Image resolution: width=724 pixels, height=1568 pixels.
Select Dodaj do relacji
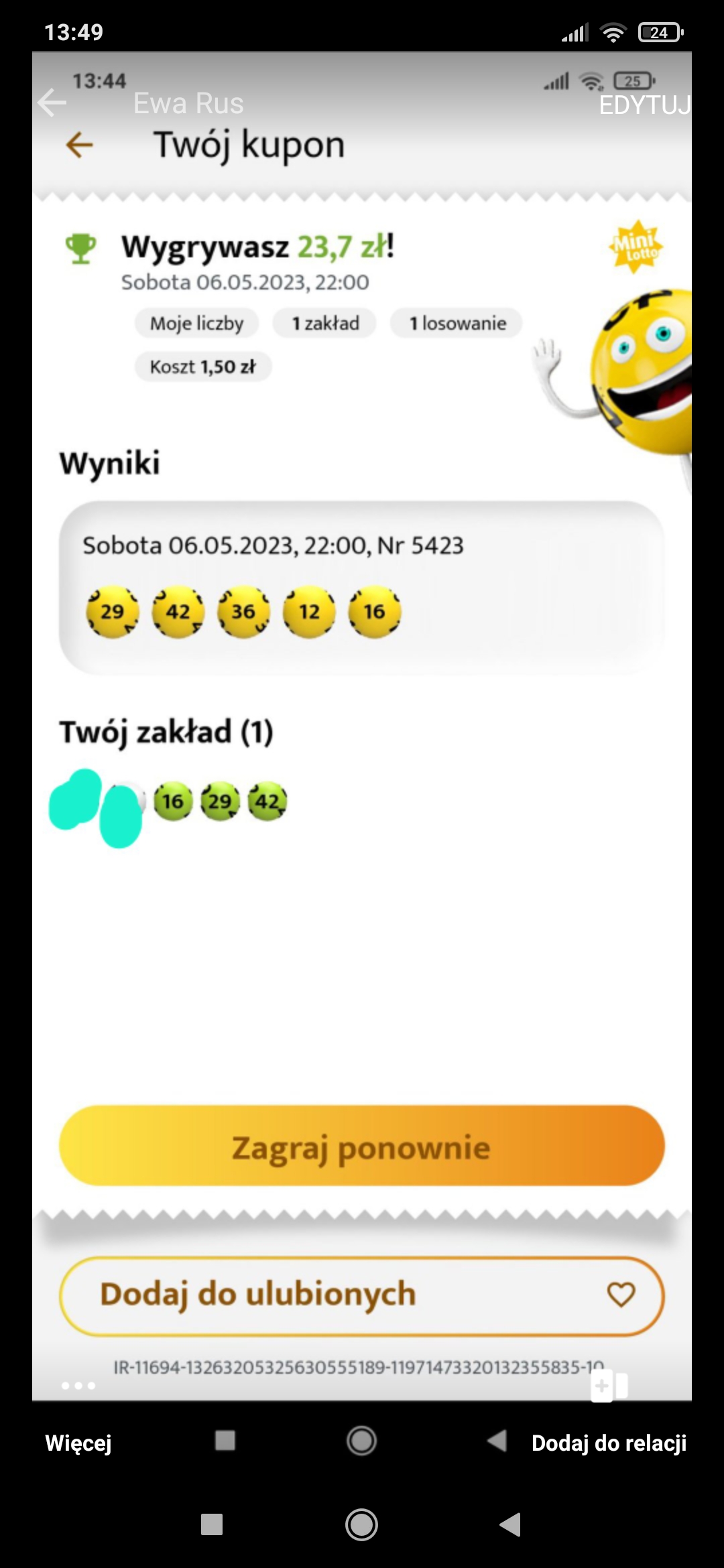tap(609, 1443)
